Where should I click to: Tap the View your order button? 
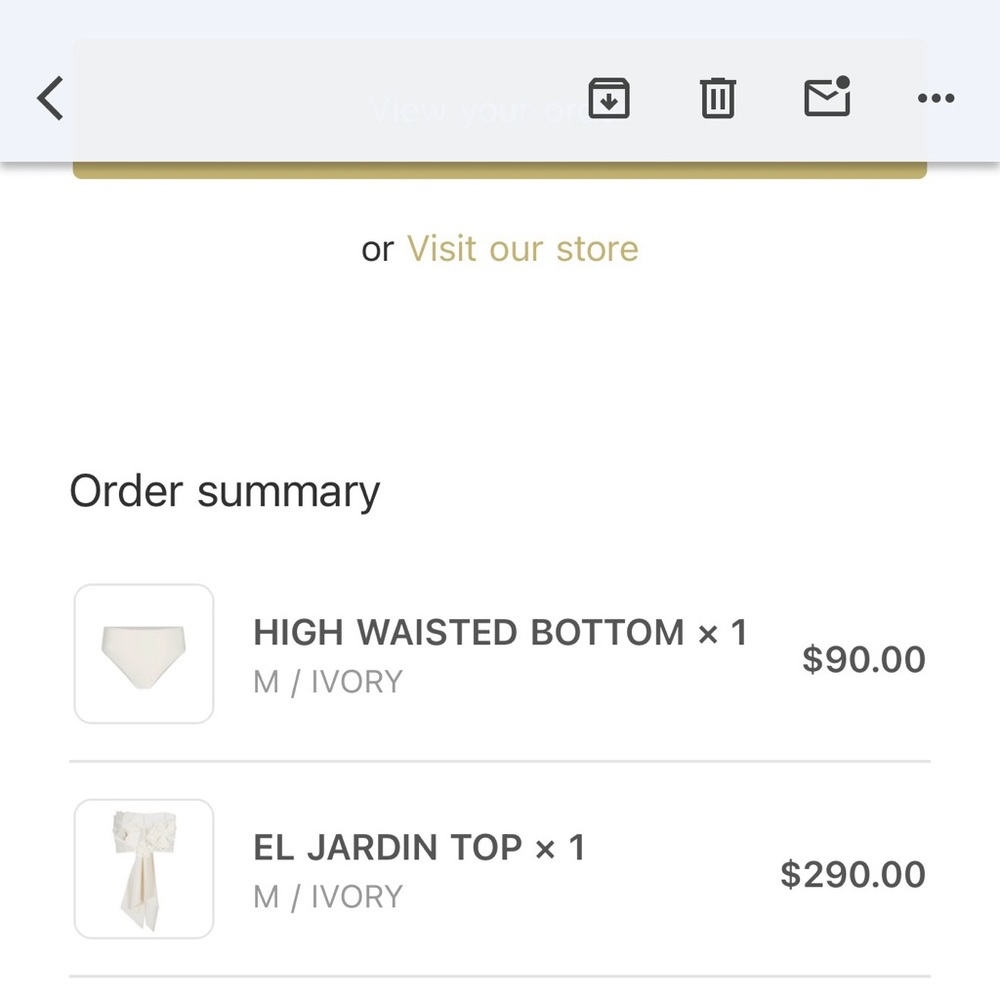(x=499, y=171)
